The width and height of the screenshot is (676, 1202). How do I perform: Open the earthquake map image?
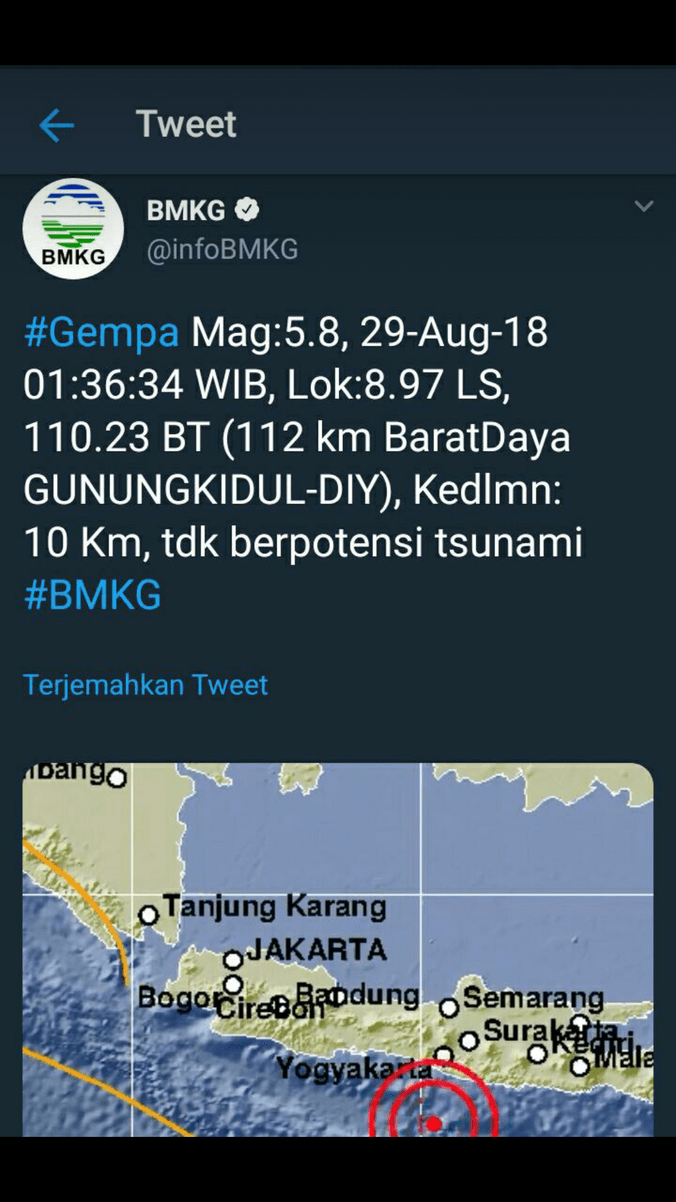338,950
